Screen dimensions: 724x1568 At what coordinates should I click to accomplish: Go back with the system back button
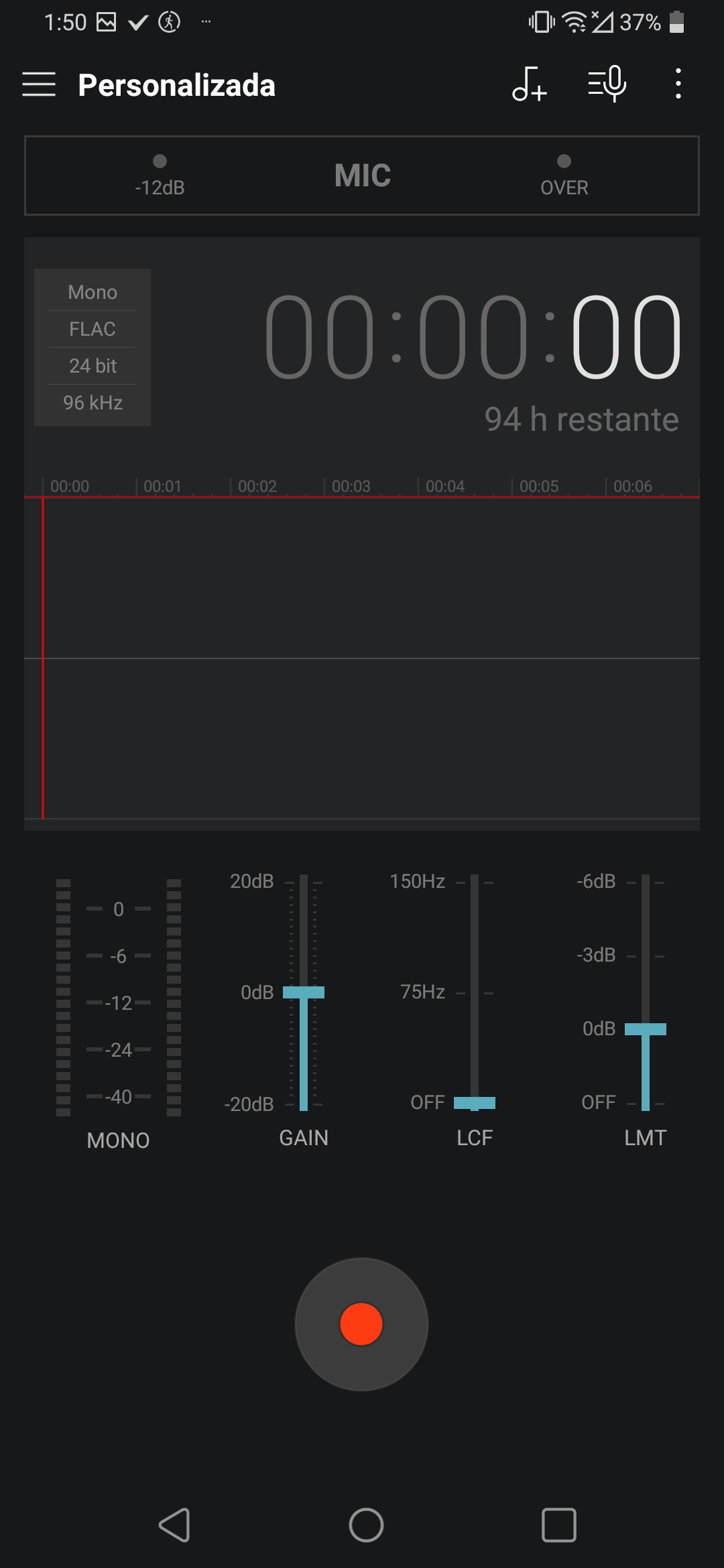pyautogui.click(x=174, y=1525)
